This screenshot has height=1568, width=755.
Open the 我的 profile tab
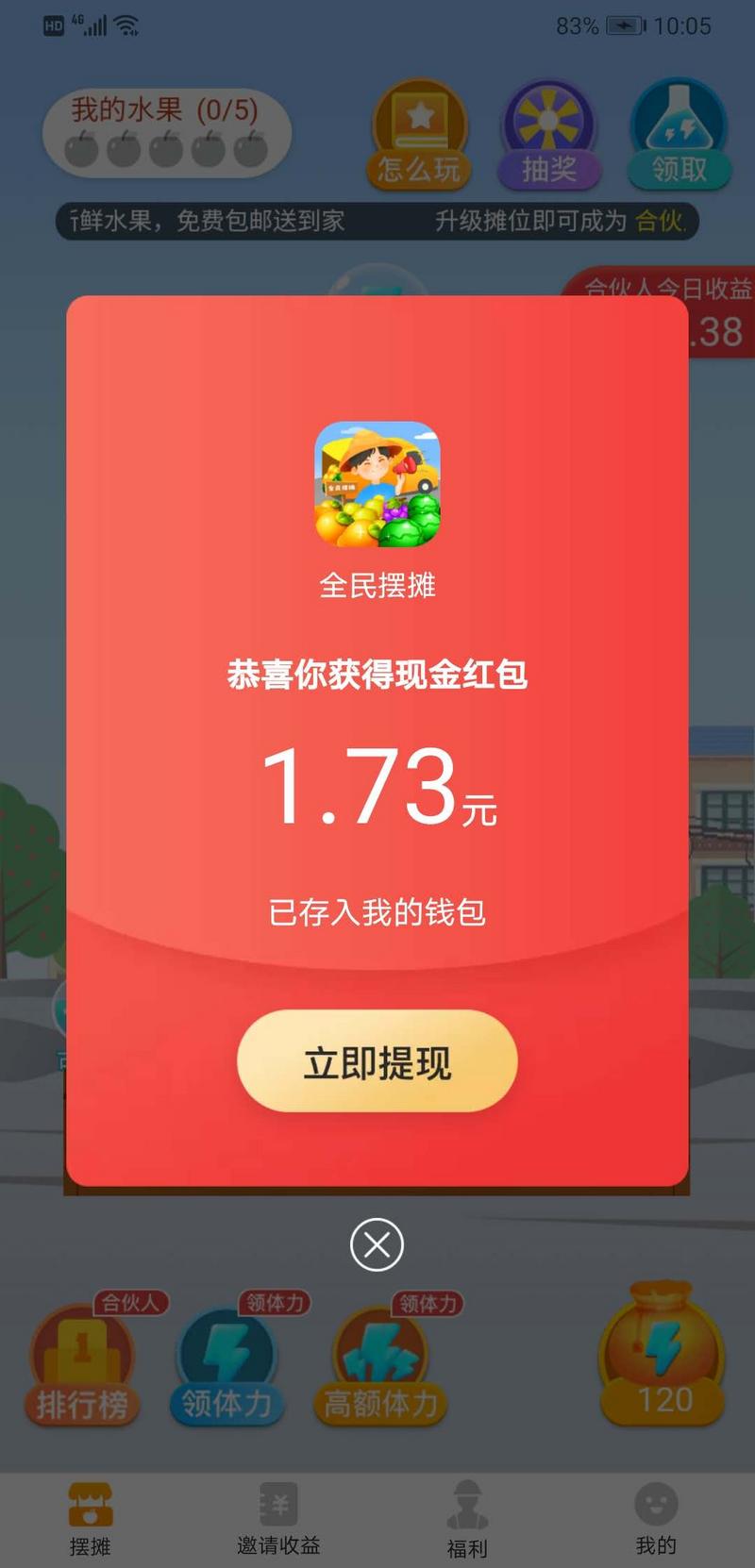[x=656, y=1518]
